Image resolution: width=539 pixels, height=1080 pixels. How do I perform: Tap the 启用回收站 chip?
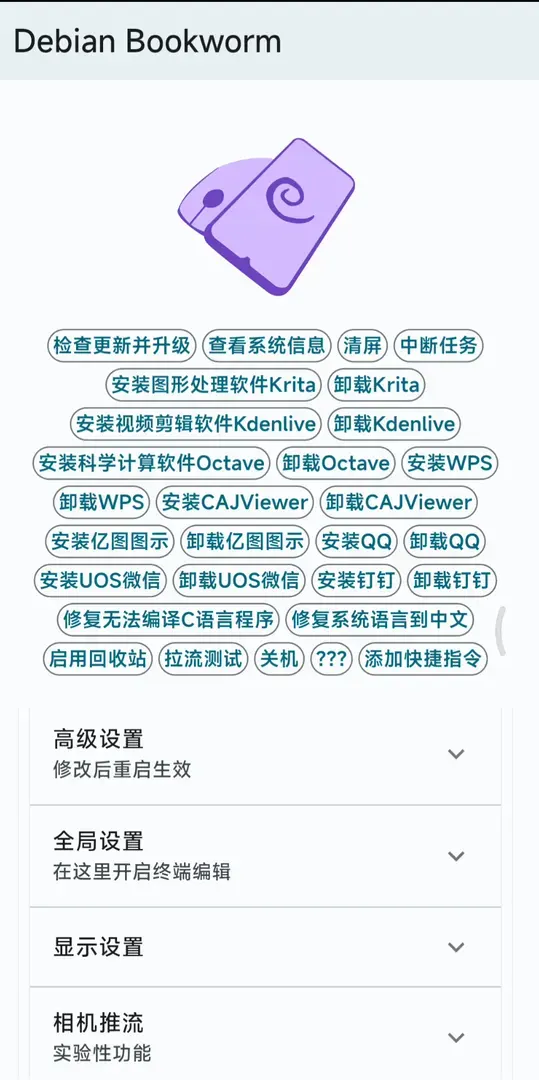pyautogui.click(x=97, y=660)
